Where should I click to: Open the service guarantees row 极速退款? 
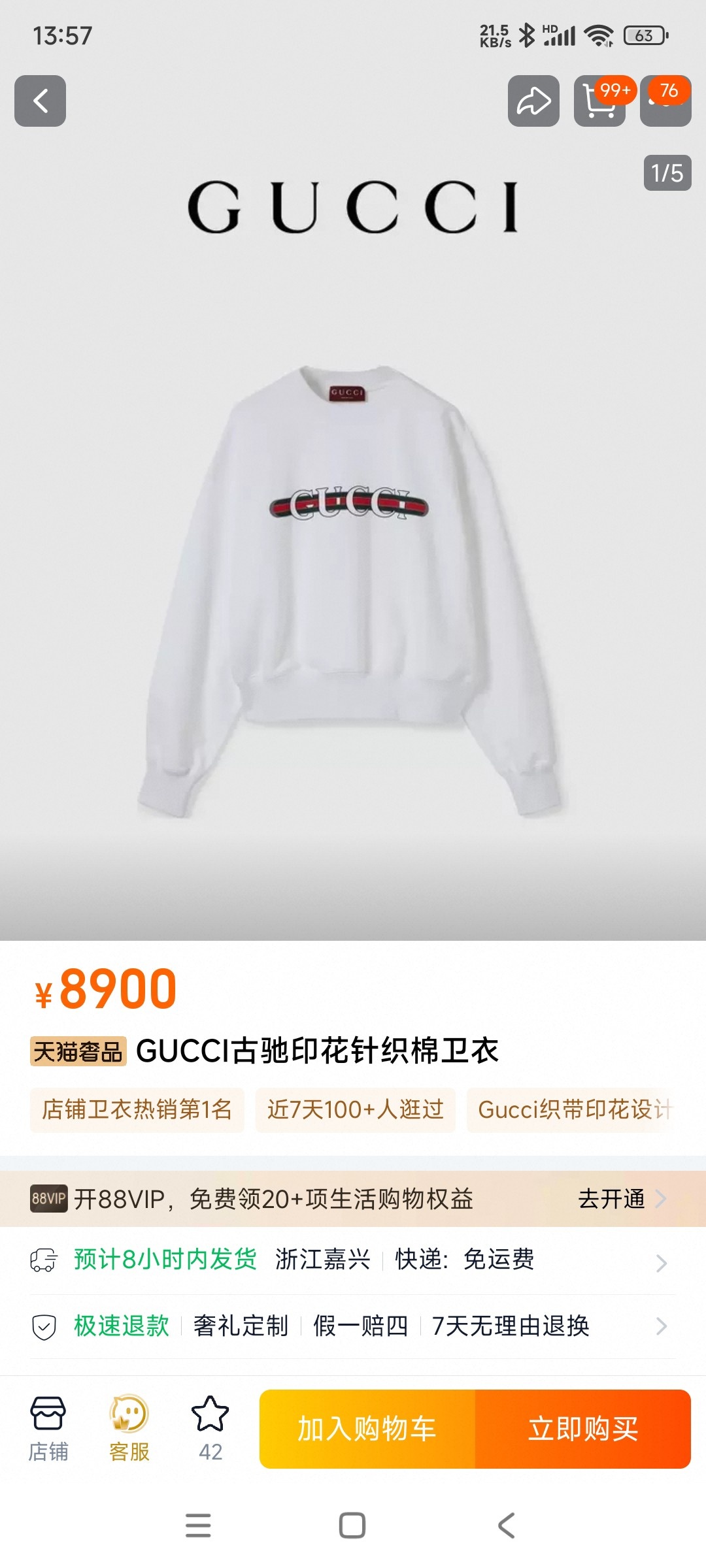(x=353, y=1326)
